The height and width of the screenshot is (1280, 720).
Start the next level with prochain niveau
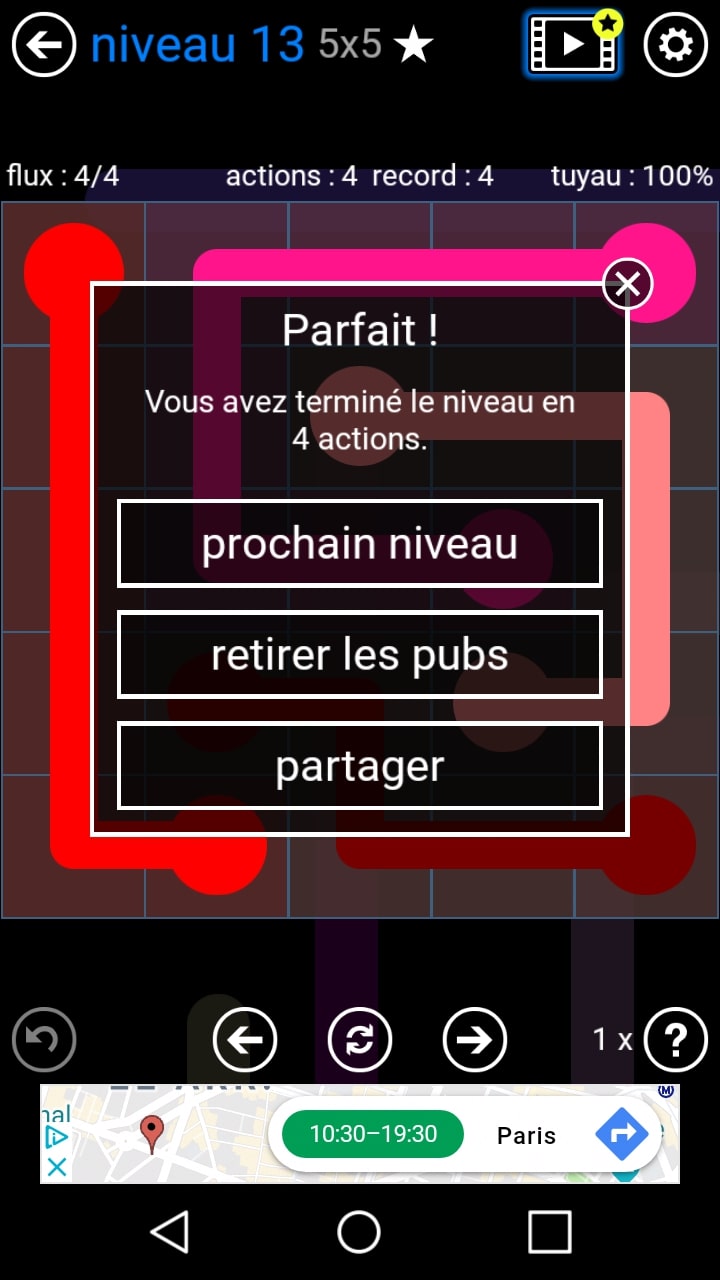point(360,544)
